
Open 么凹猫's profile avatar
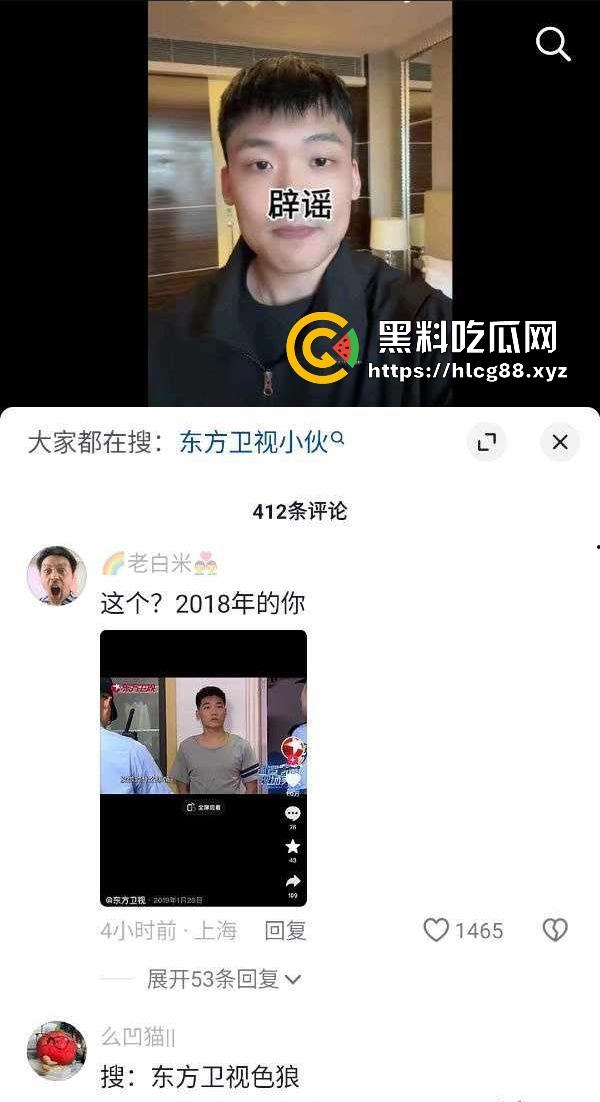pyautogui.click(x=56, y=1050)
